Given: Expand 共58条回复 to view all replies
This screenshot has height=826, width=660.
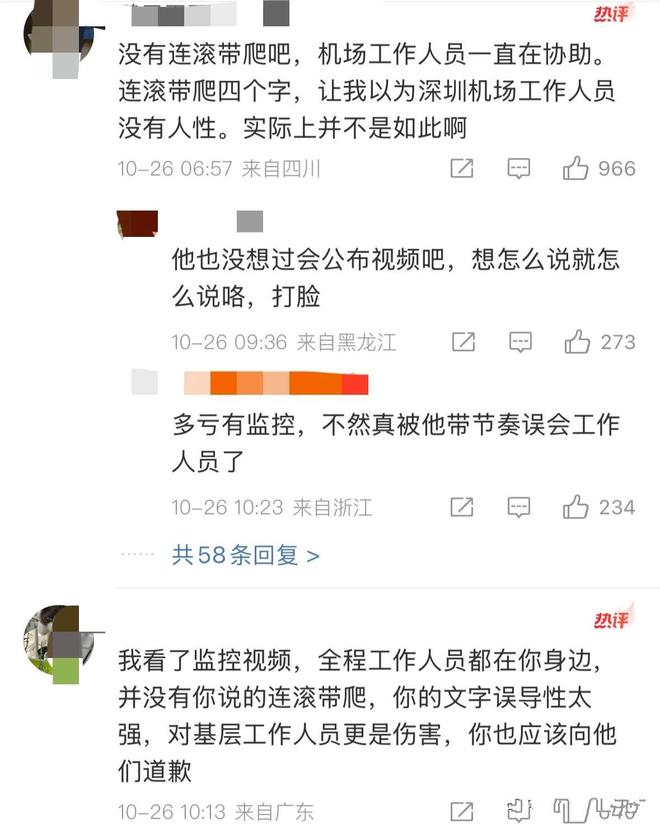Looking at the screenshot, I should [x=246, y=555].
